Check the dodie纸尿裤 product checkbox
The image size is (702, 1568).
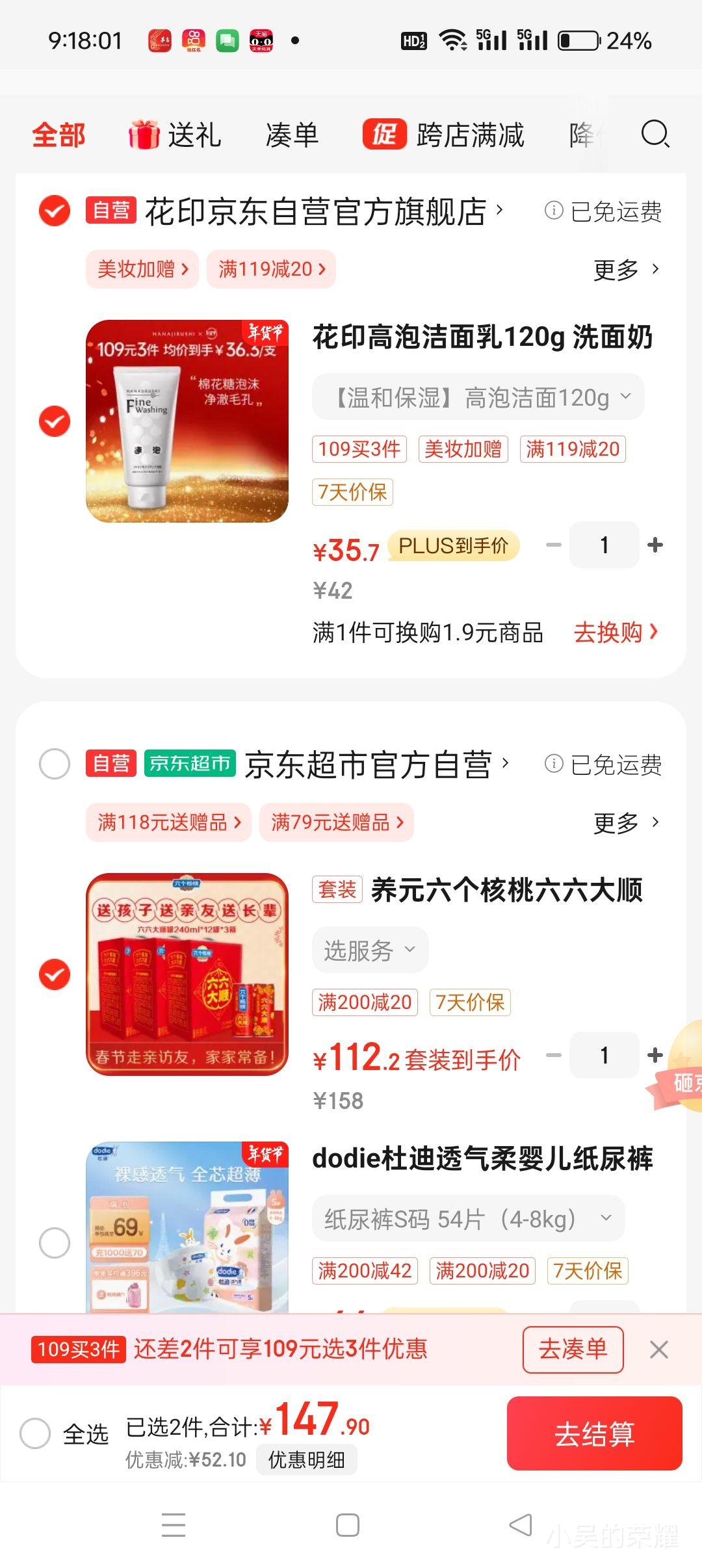pos(54,1243)
